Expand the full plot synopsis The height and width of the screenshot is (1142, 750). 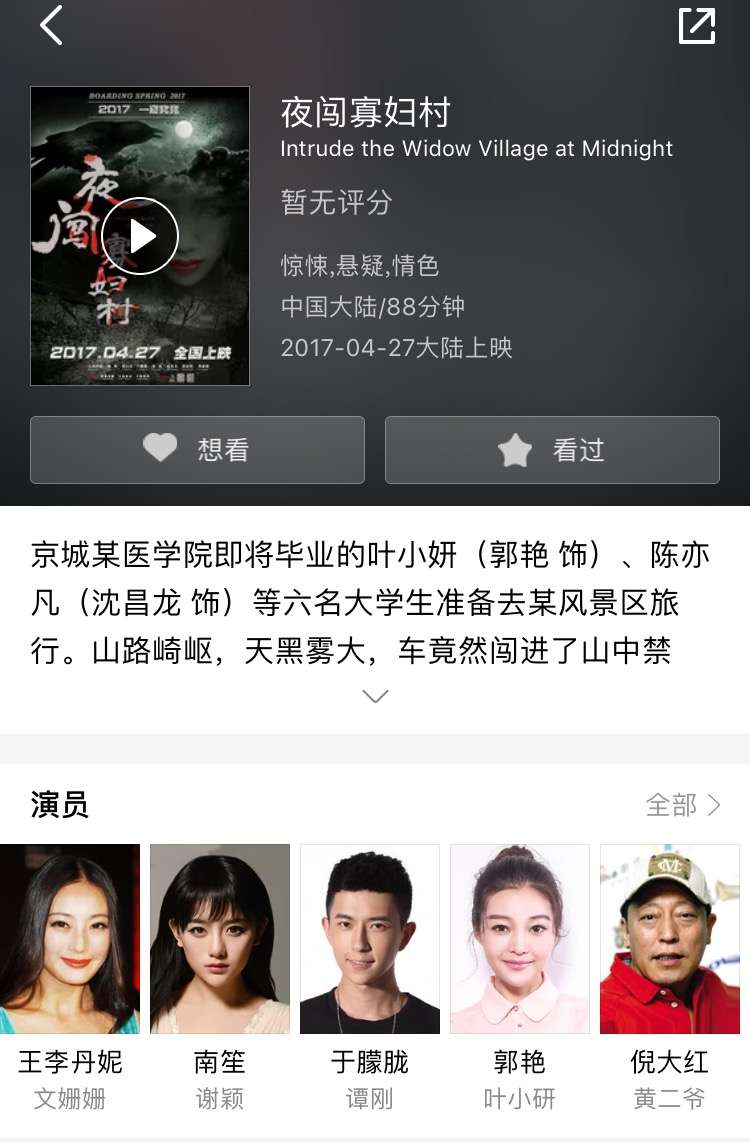(x=375, y=696)
